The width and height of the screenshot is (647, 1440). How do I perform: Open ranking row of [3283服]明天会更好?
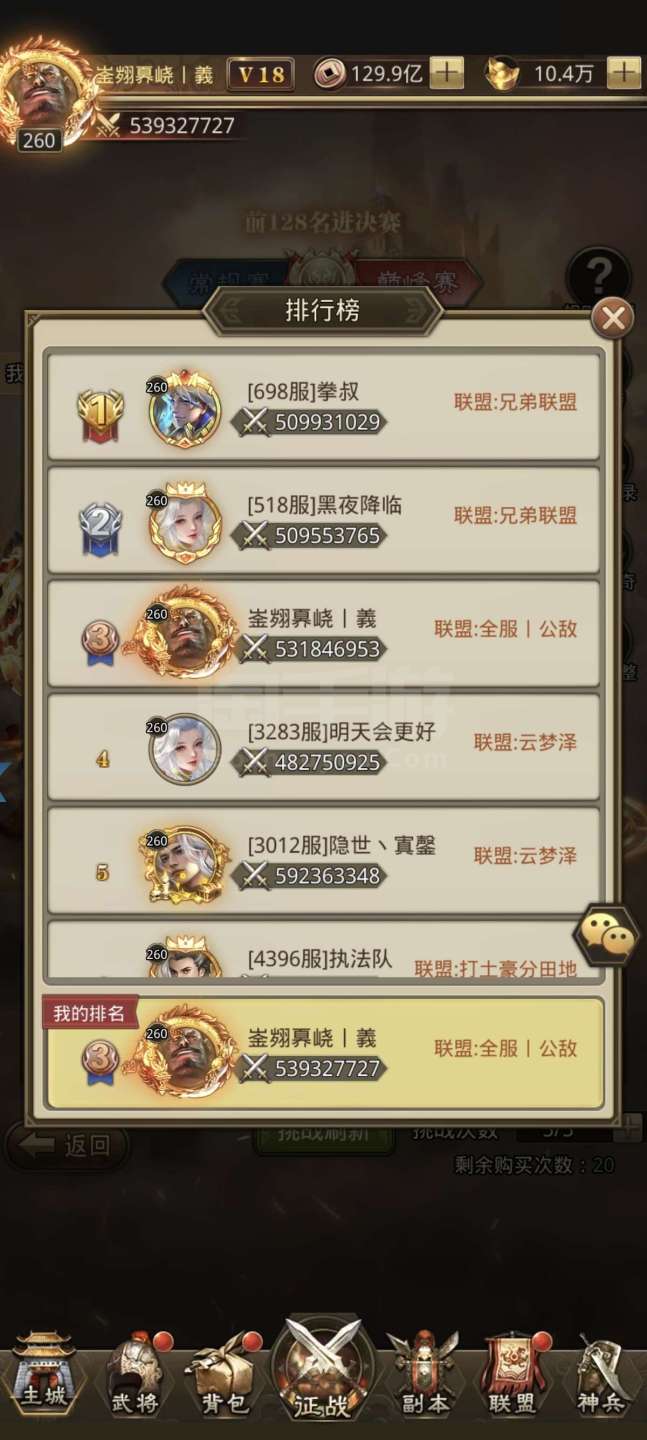(324, 745)
